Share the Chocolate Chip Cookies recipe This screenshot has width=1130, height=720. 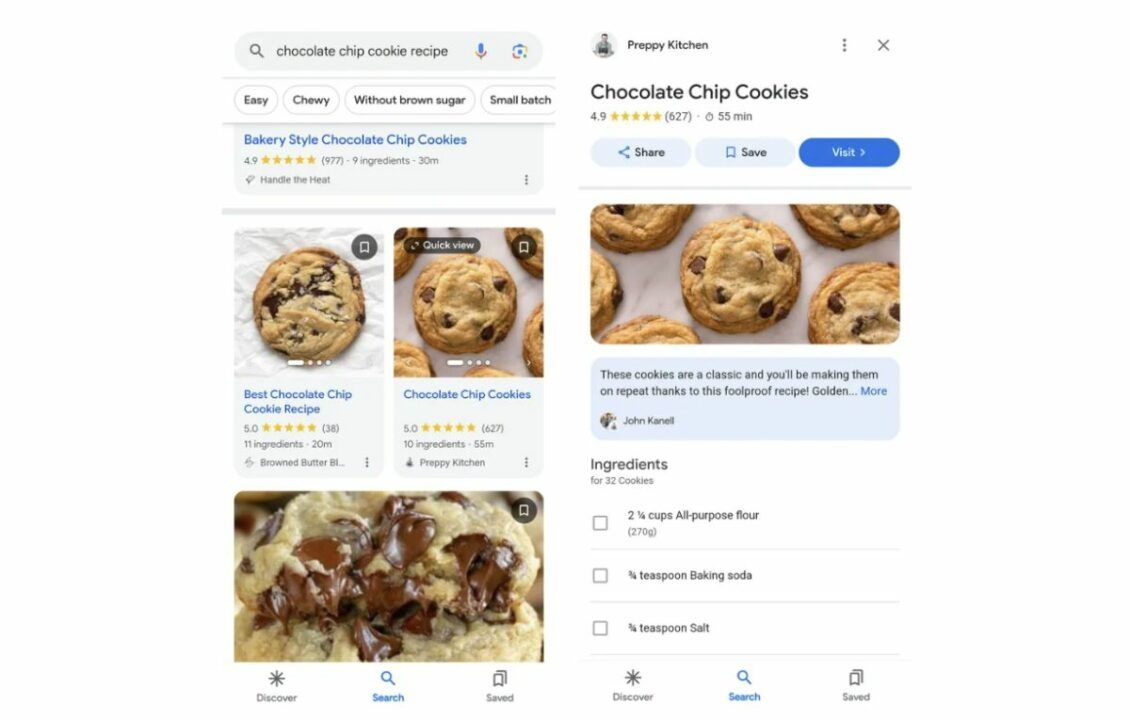pos(640,152)
